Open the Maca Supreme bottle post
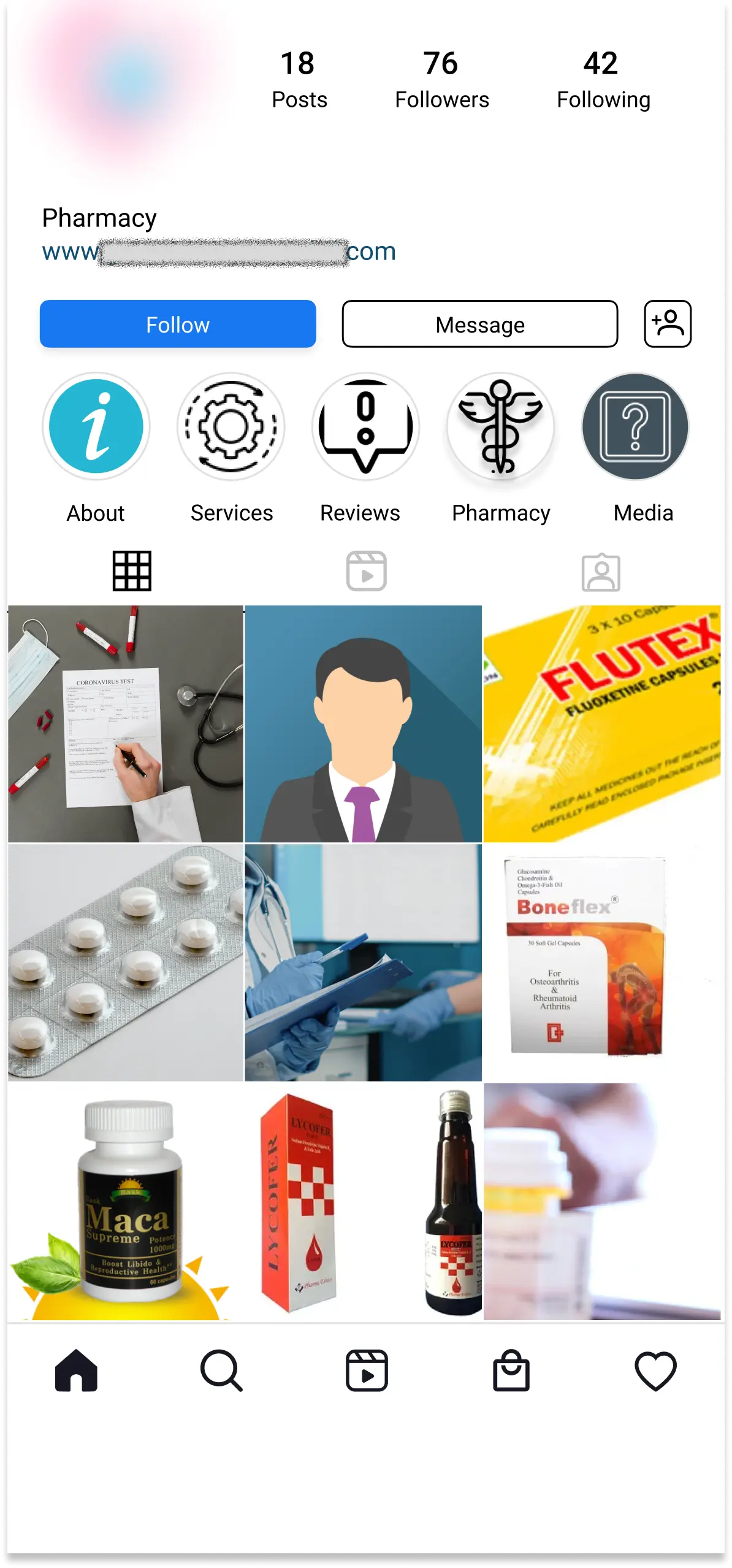732x1568 pixels. 126,1201
